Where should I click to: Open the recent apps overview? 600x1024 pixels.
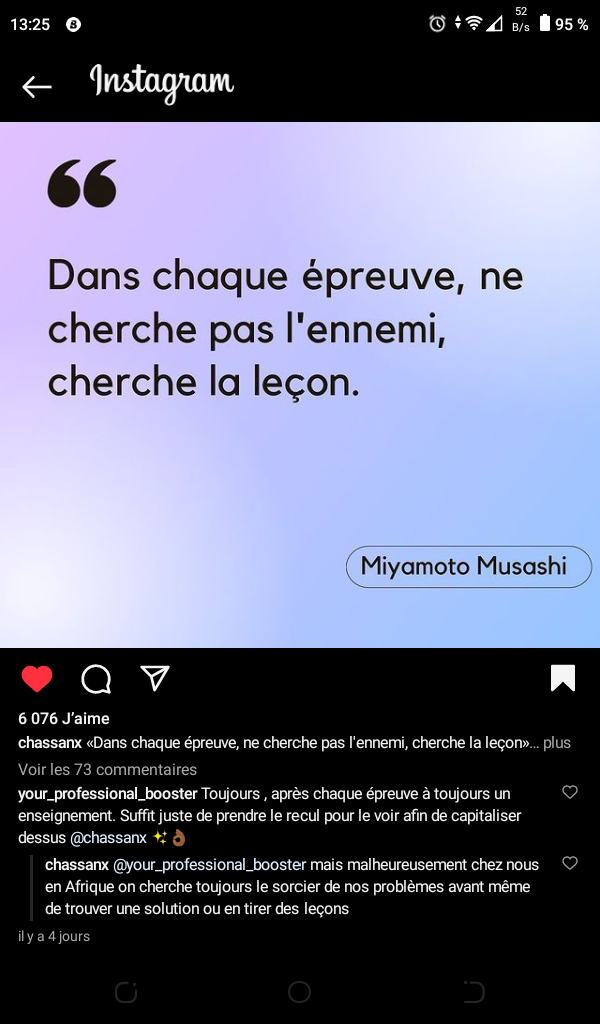(x=126, y=992)
